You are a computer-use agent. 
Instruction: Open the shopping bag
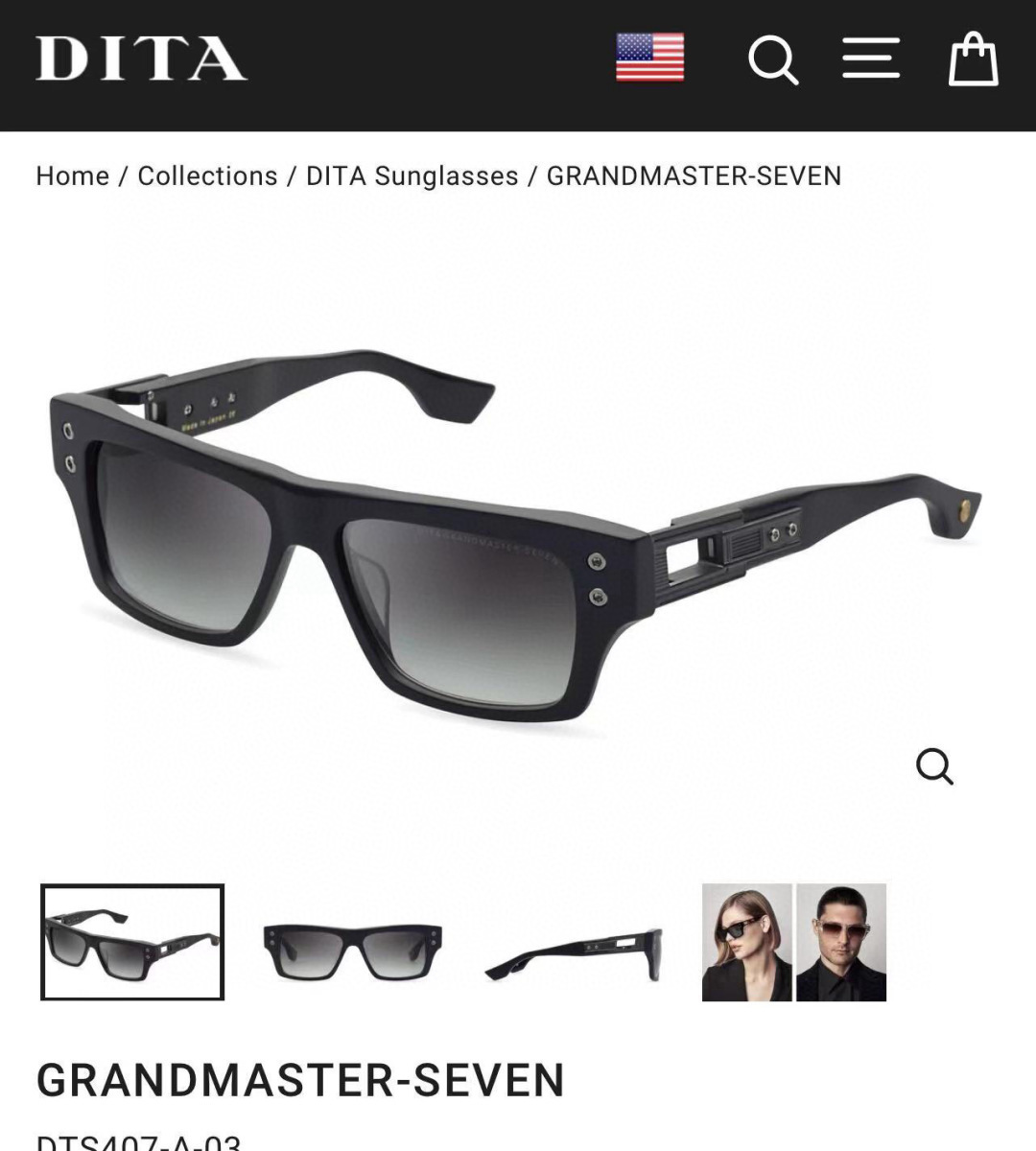tap(973, 59)
